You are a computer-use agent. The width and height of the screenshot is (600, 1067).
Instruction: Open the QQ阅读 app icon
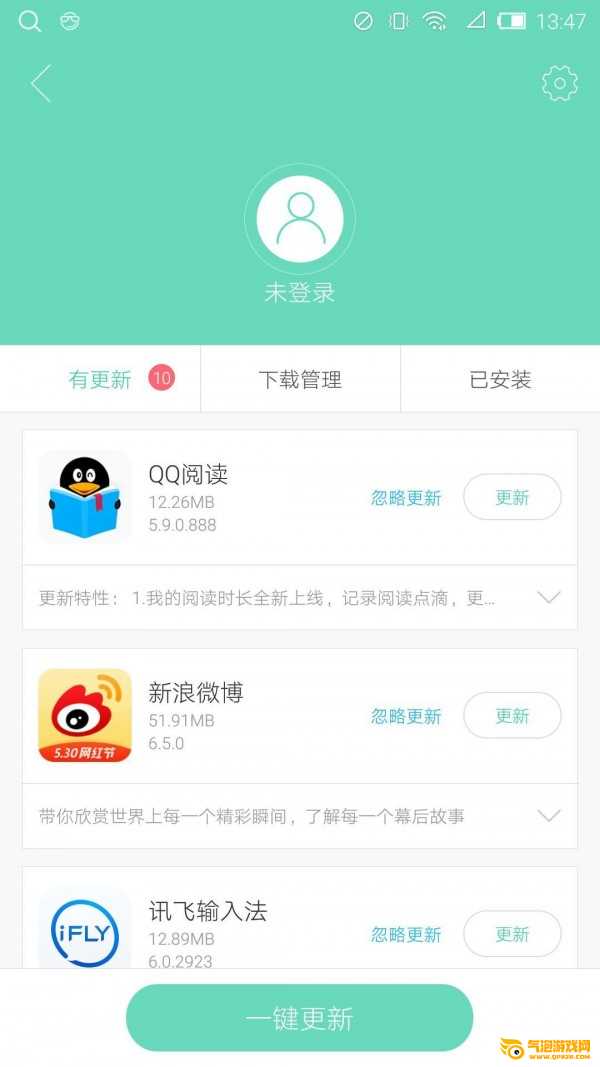[84, 497]
